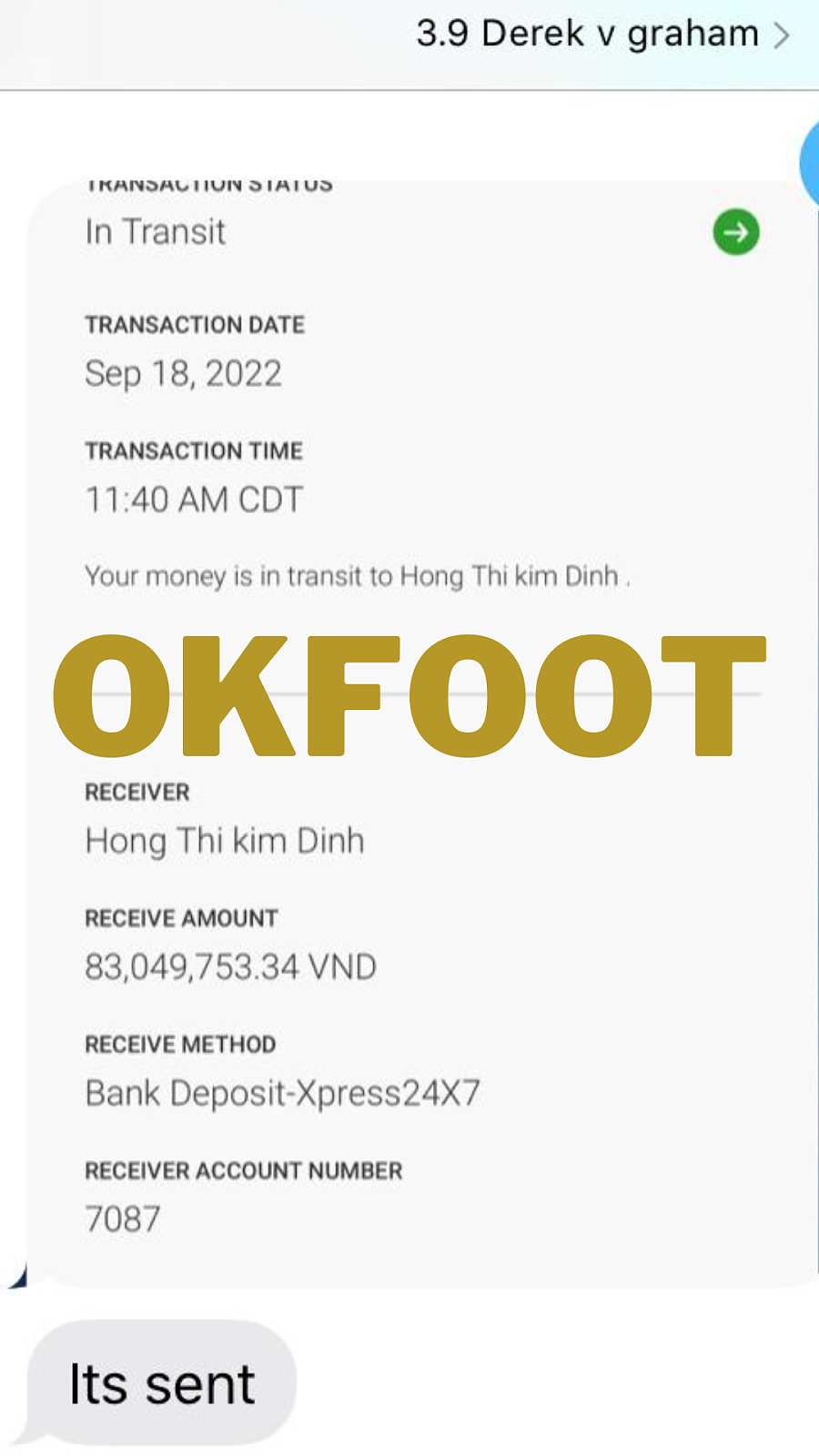
Task: Open contact details for 3.9 Derek v graham
Action: coord(601,35)
